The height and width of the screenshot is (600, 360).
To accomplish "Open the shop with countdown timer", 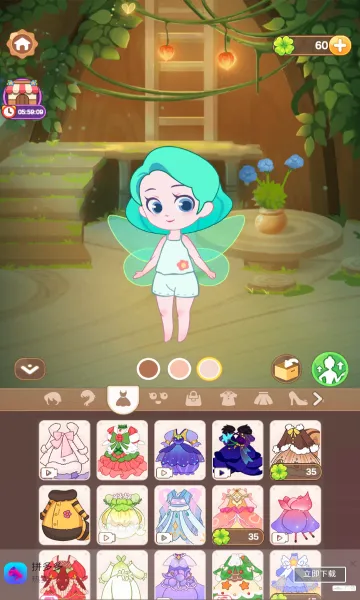I will point(23,99).
